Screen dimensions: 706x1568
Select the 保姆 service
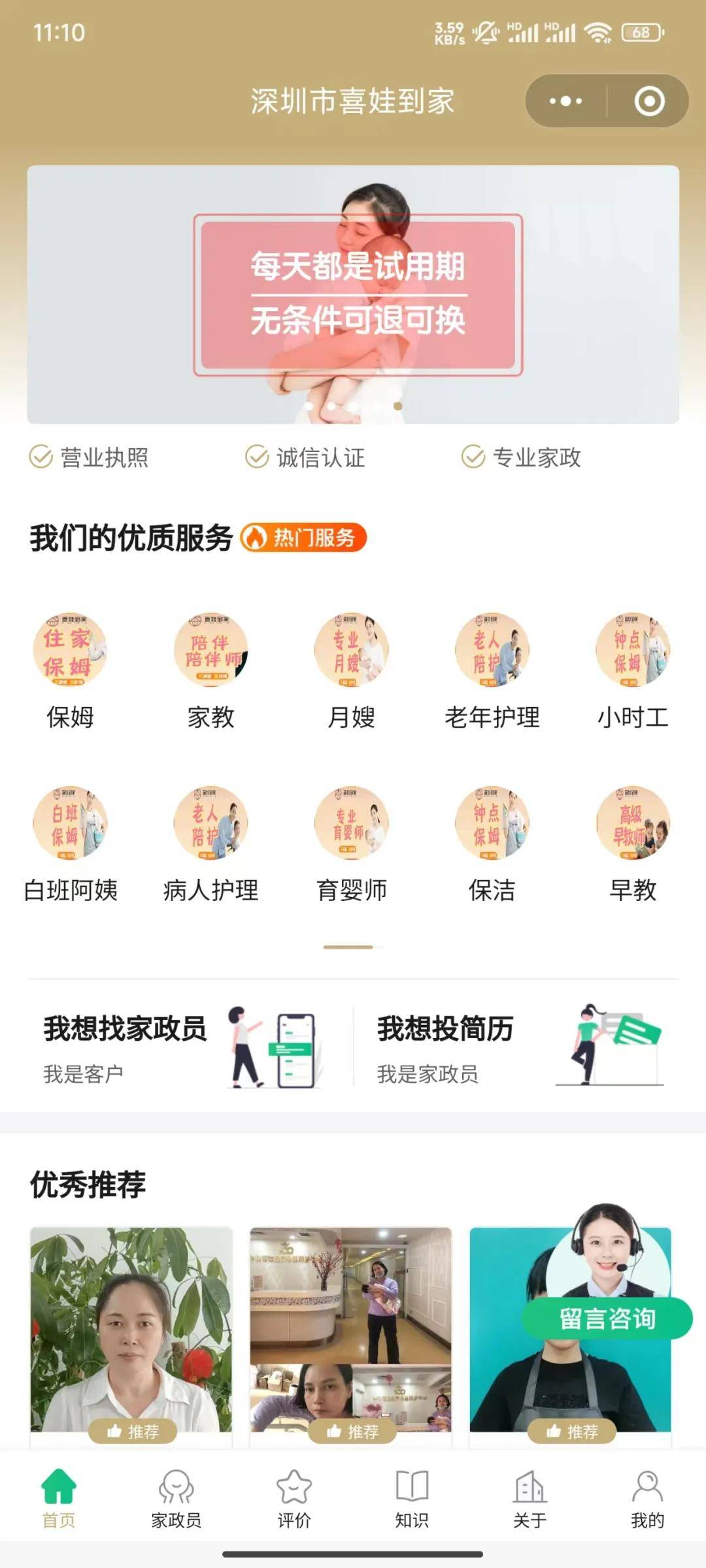click(70, 670)
